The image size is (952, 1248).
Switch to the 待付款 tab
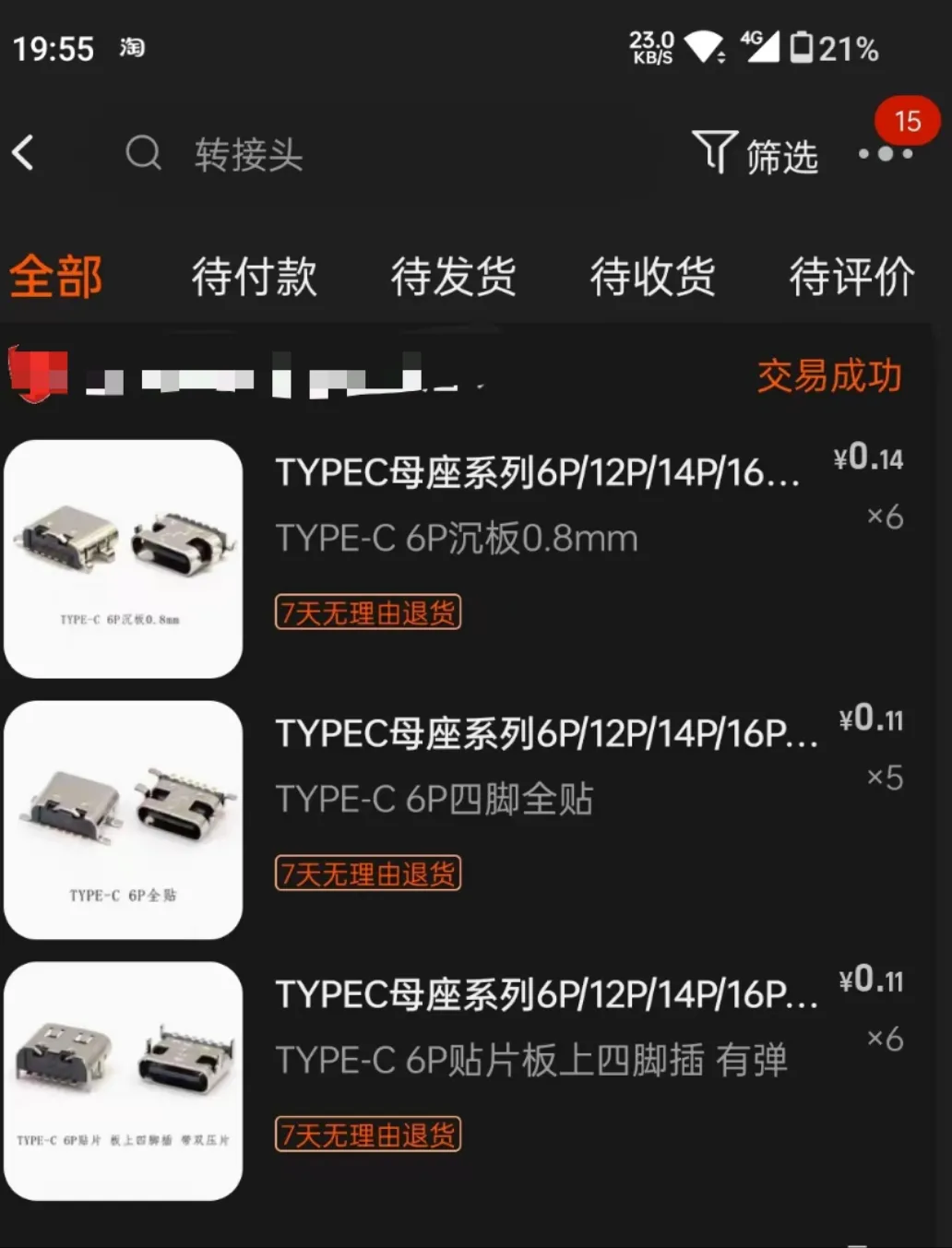(x=254, y=277)
